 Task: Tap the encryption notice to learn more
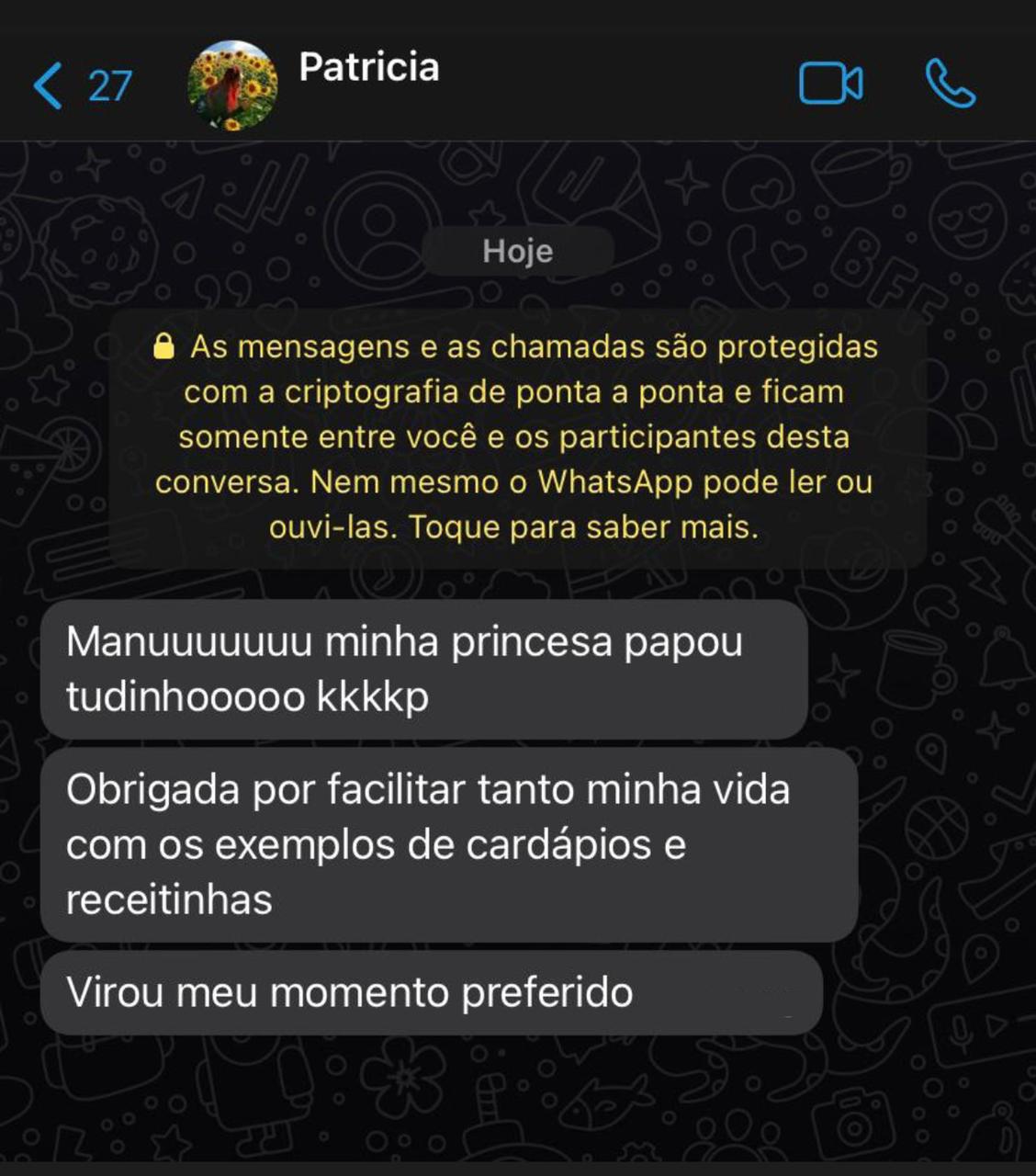coord(517,436)
